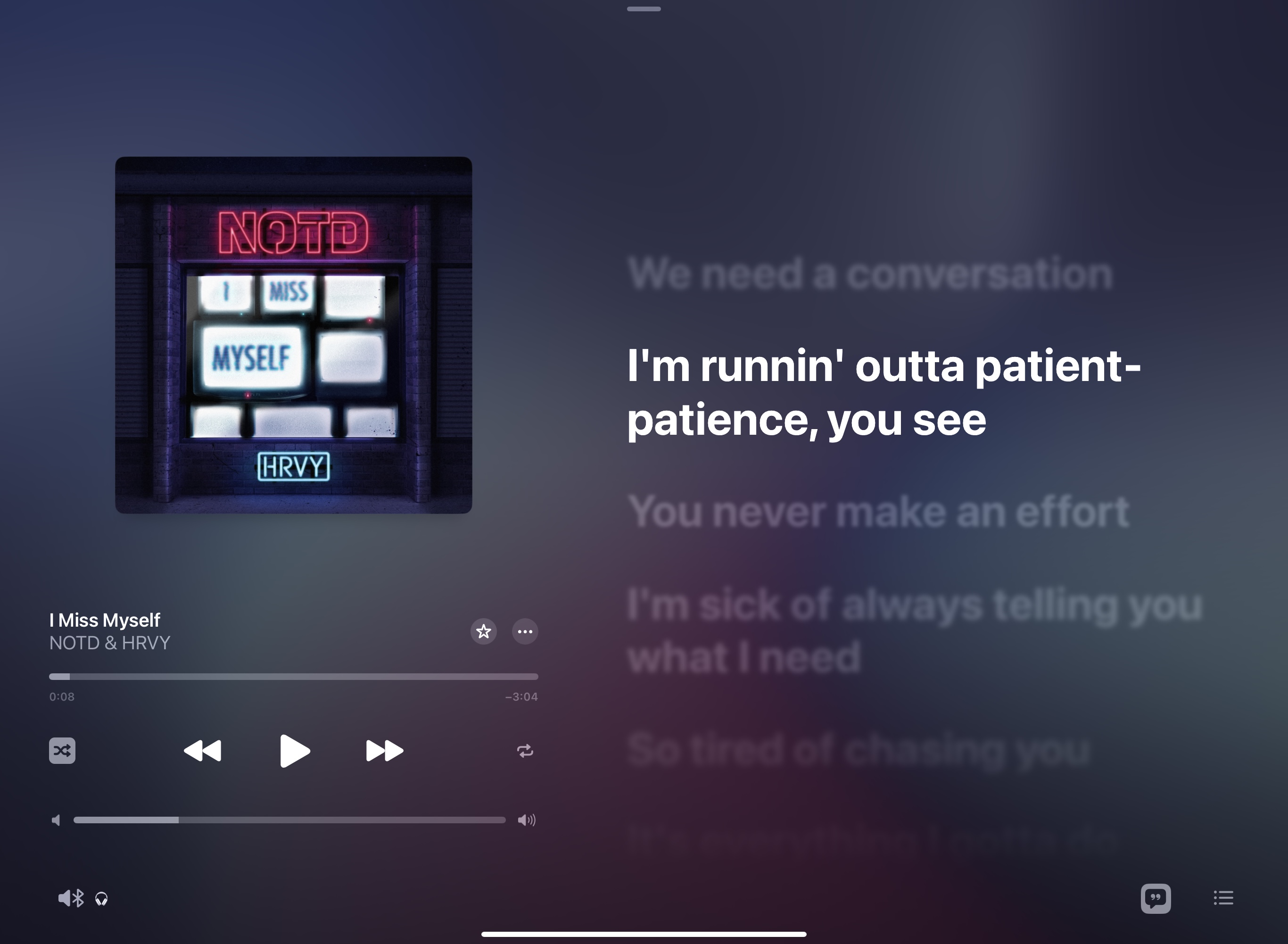Tap the volume slider to change level
1288x944 pixels.
point(289,820)
